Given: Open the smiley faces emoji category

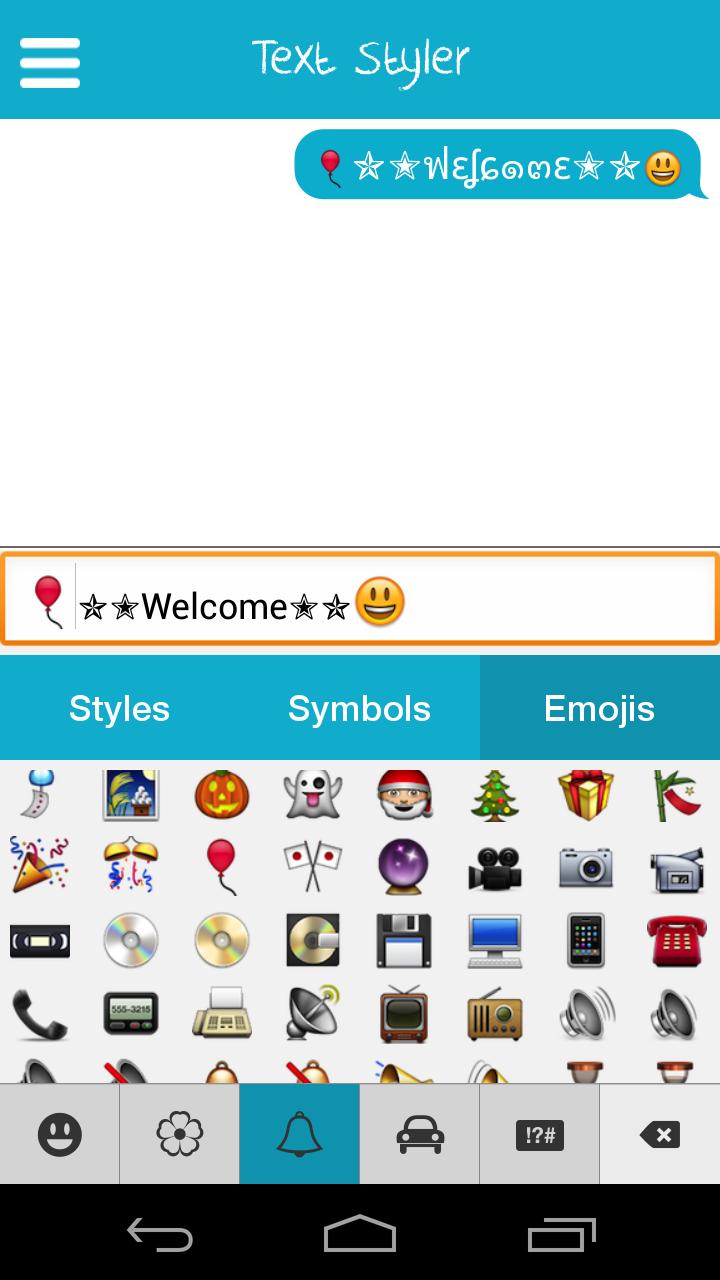Looking at the screenshot, I should [x=60, y=1134].
